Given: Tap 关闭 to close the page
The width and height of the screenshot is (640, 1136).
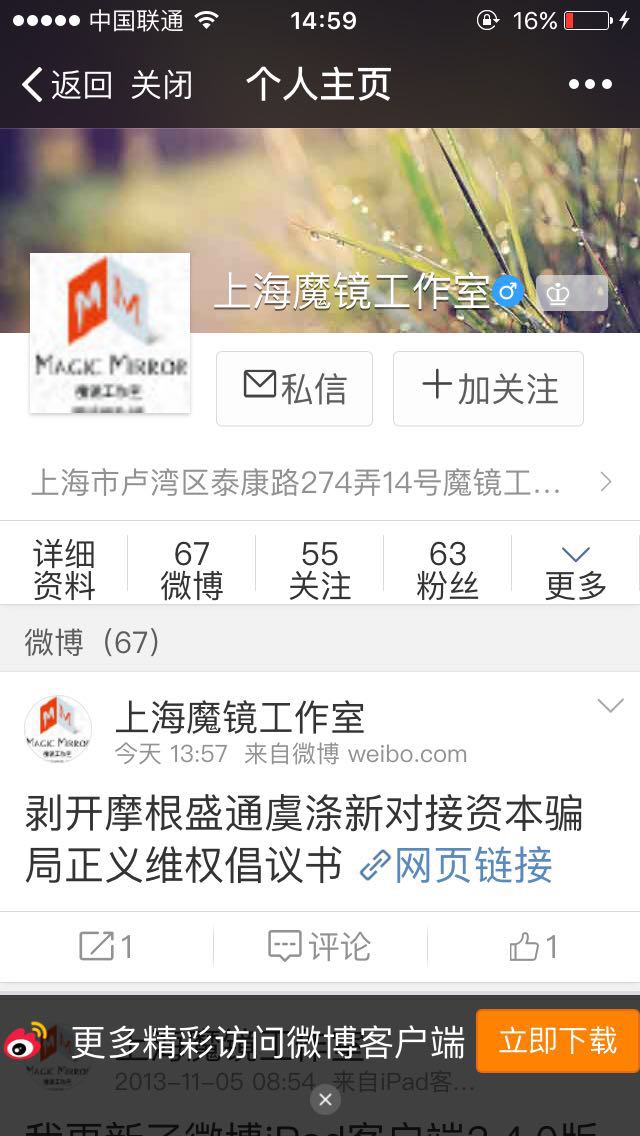Looking at the screenshot, I should [161, 85].
